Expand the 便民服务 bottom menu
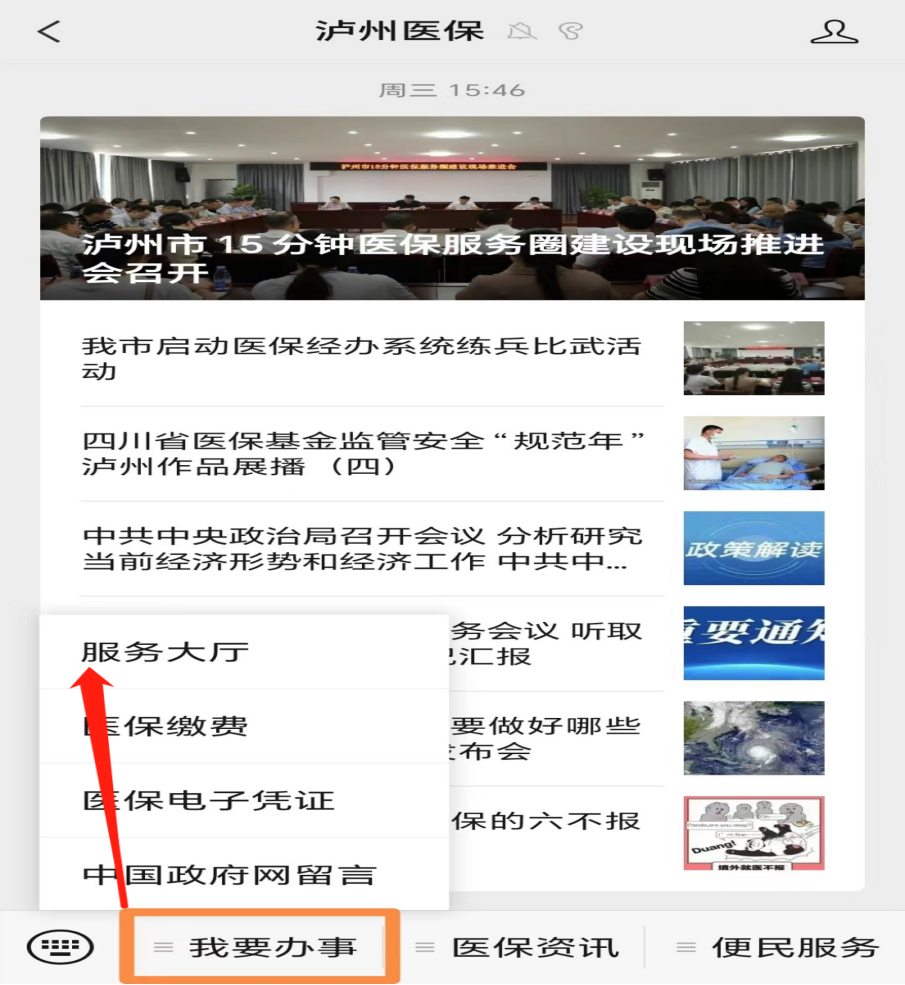This screenshot has width=905, height=985. point(780,946)
